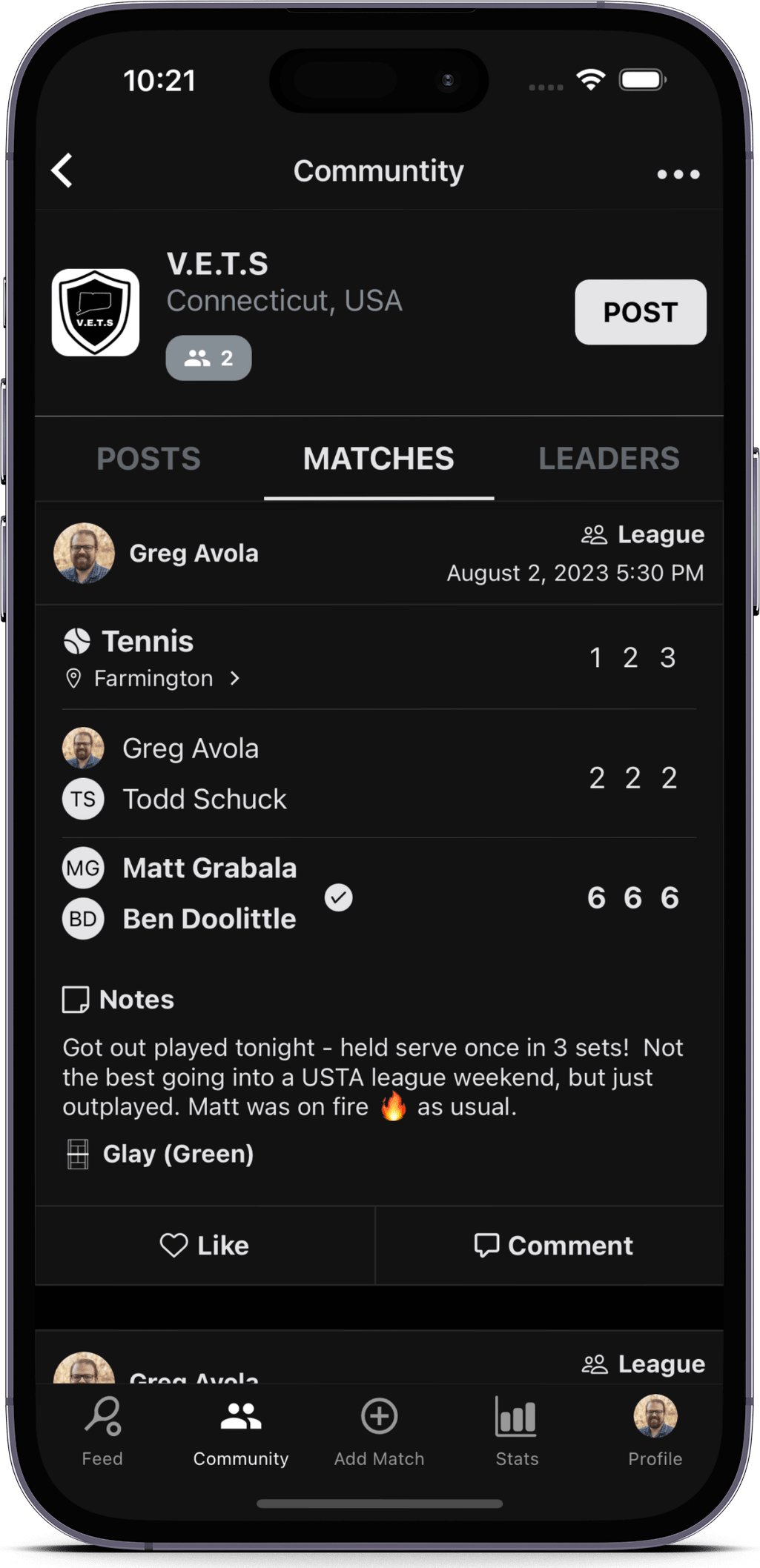The width and height of the screenshot is (760, 1568).
Task: Switch to the LEADERS tab
Action: coord(608,459)
